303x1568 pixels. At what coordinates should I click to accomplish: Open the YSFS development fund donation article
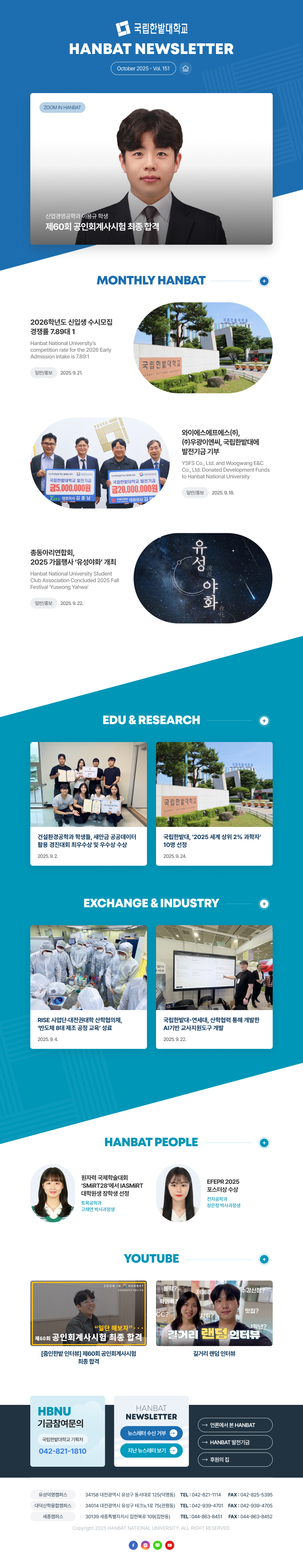click(x=220, y=442)
